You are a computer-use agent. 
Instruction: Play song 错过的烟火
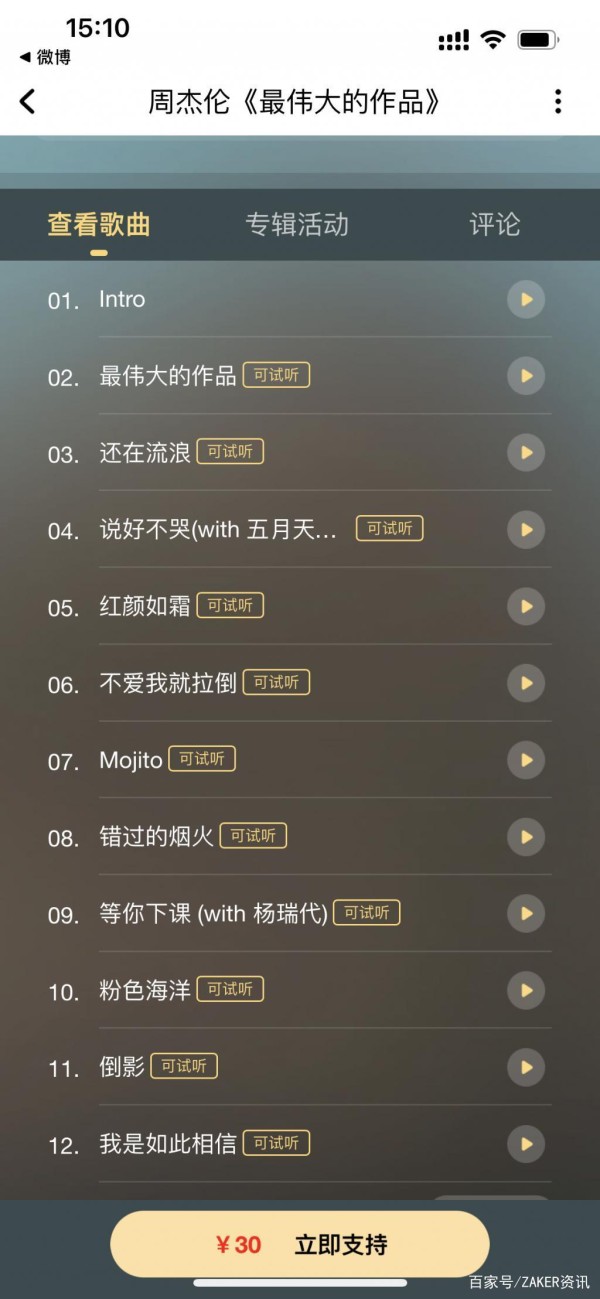526,836
